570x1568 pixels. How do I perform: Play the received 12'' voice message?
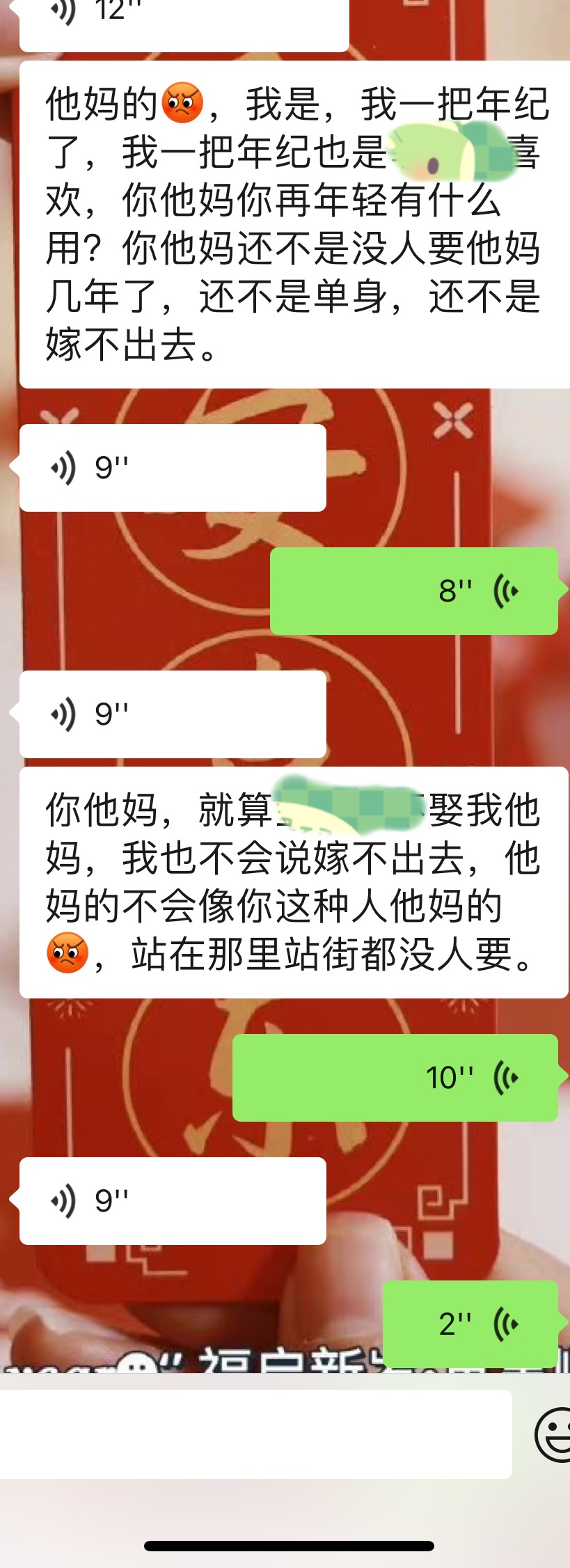(x=184, y=21)
